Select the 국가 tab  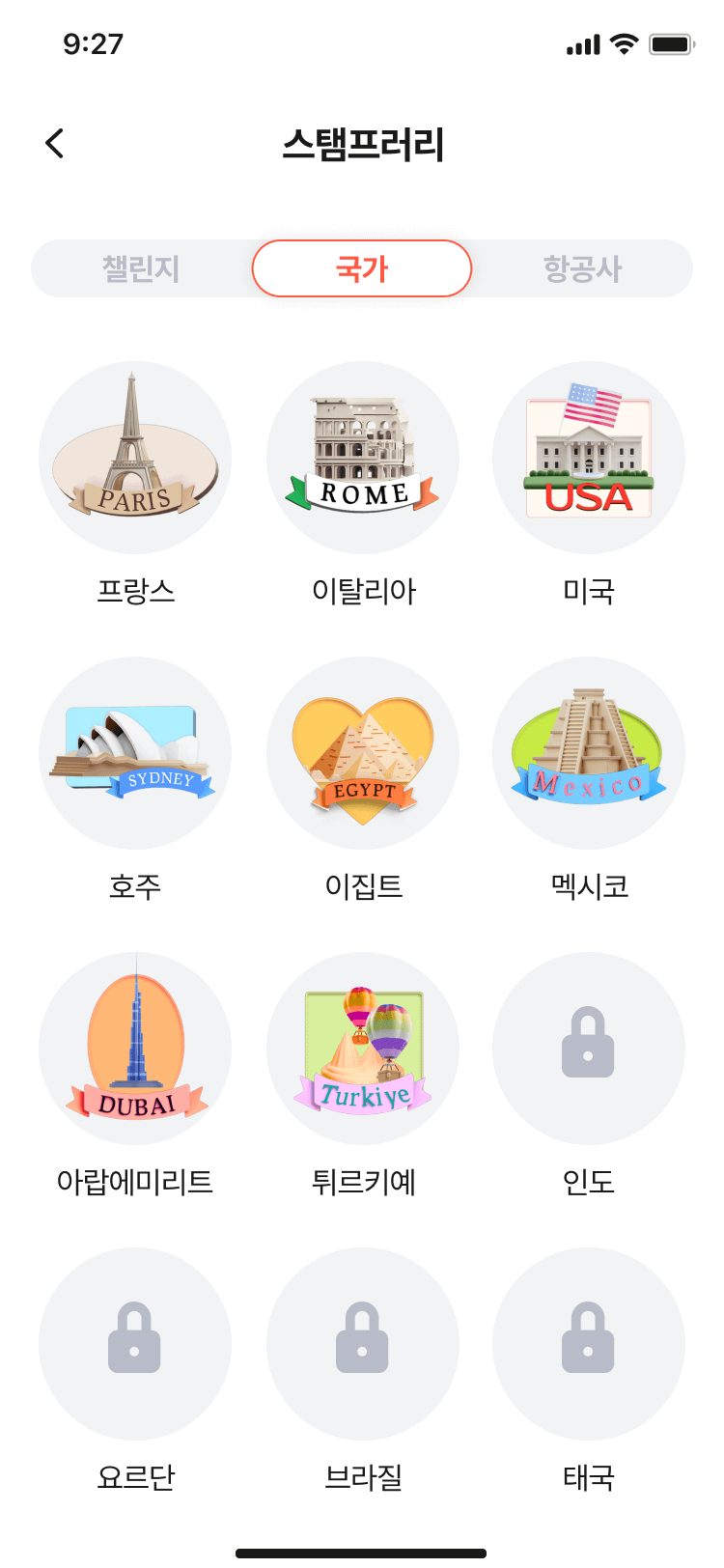coord(362,268)
